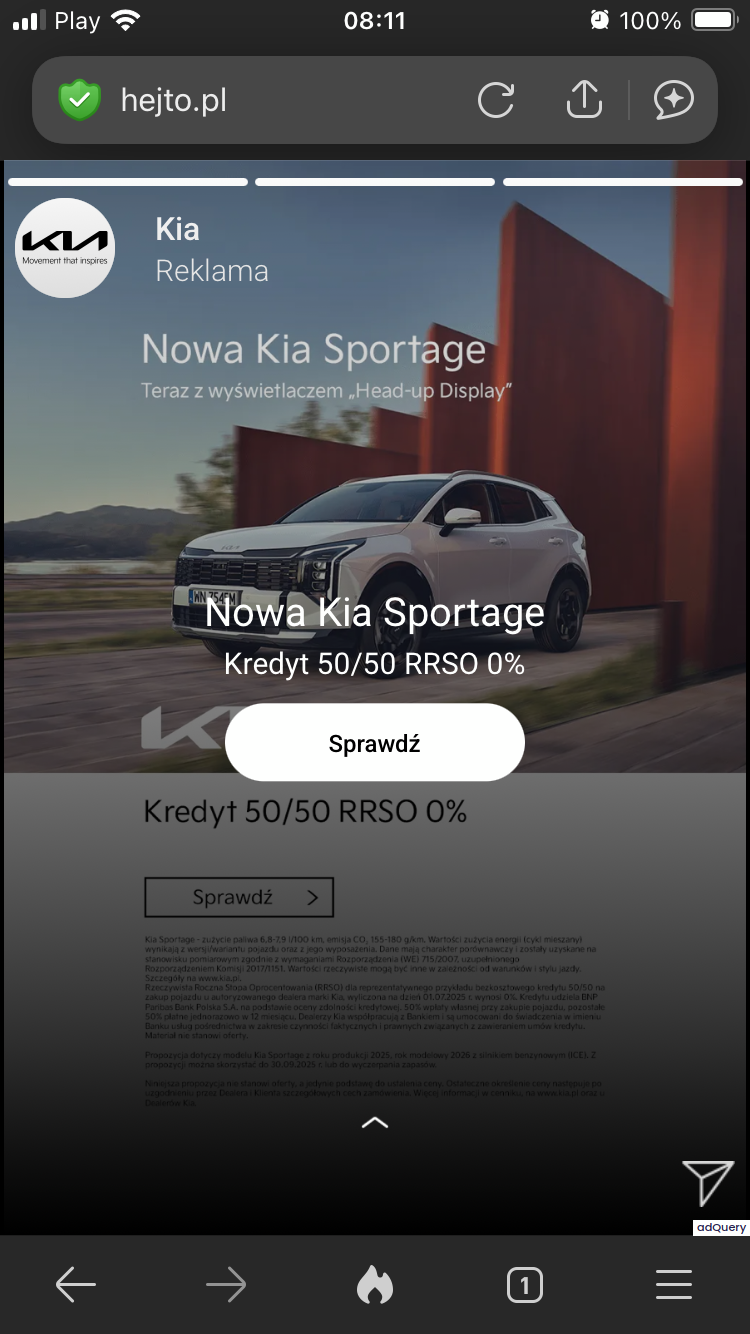Open the tab switcher

pos(524,1285)
